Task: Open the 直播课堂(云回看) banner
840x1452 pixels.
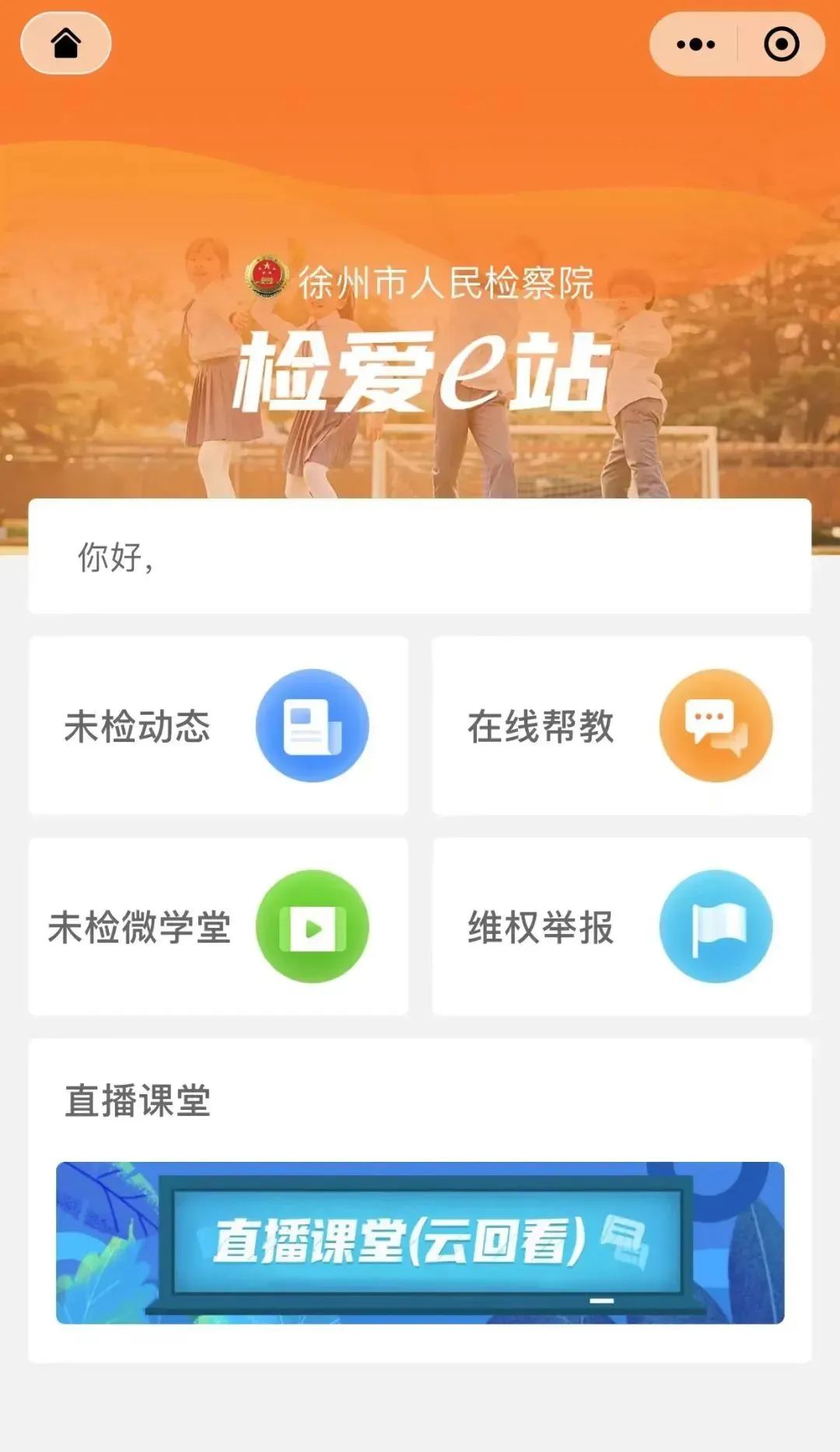Action: (420, 1242)
